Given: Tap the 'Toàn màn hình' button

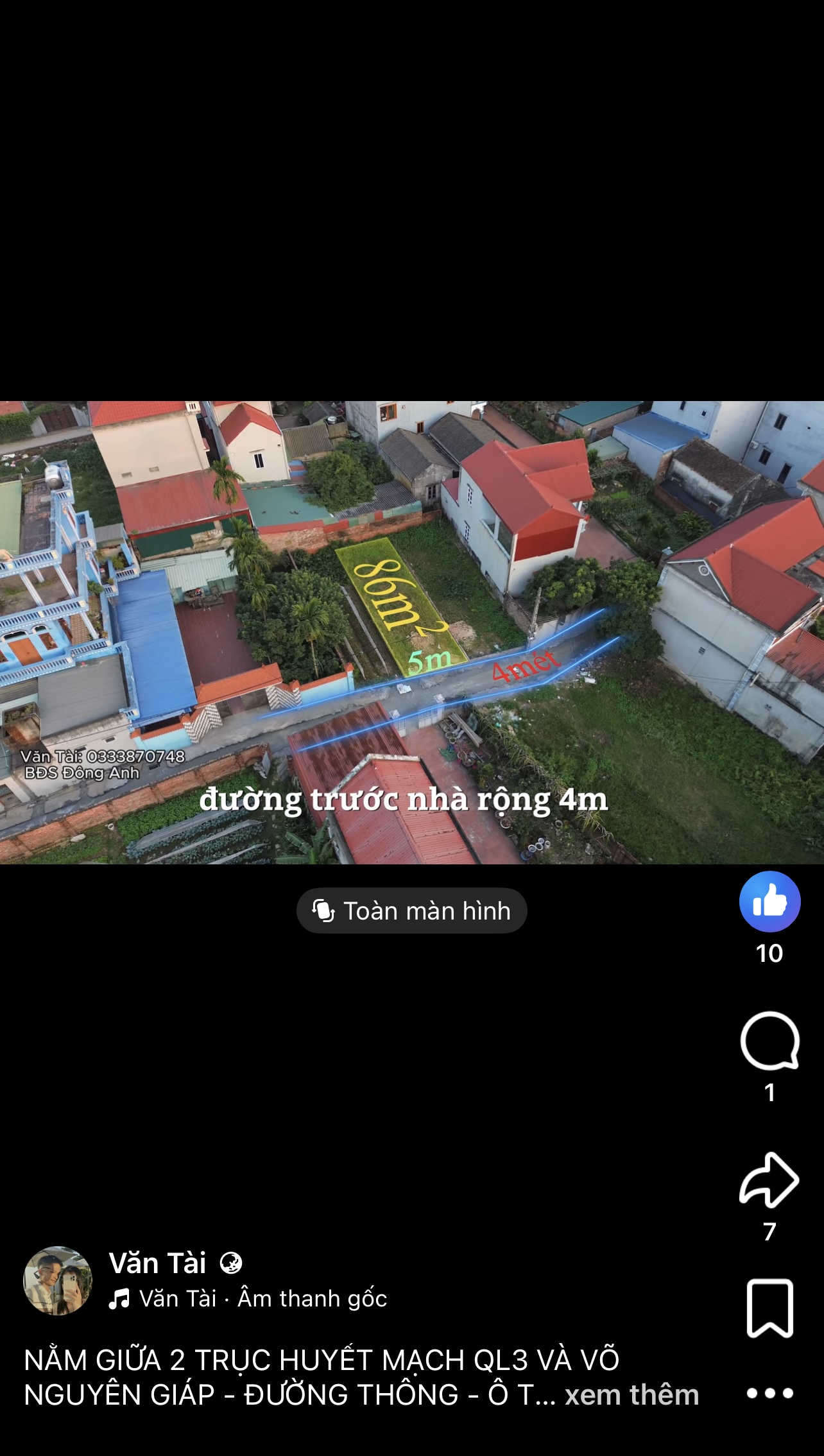Looking at the screenshot, I should click(411, 911).
